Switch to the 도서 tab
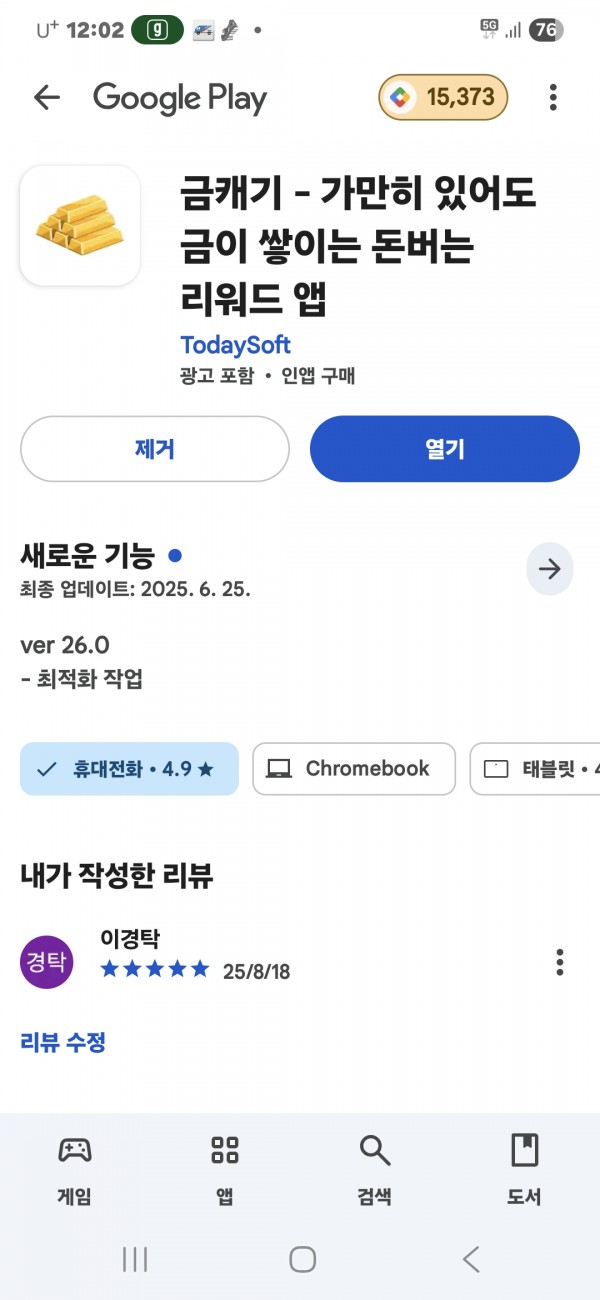The height and width of the screenshot is (1300, 600). (525, 1170)
